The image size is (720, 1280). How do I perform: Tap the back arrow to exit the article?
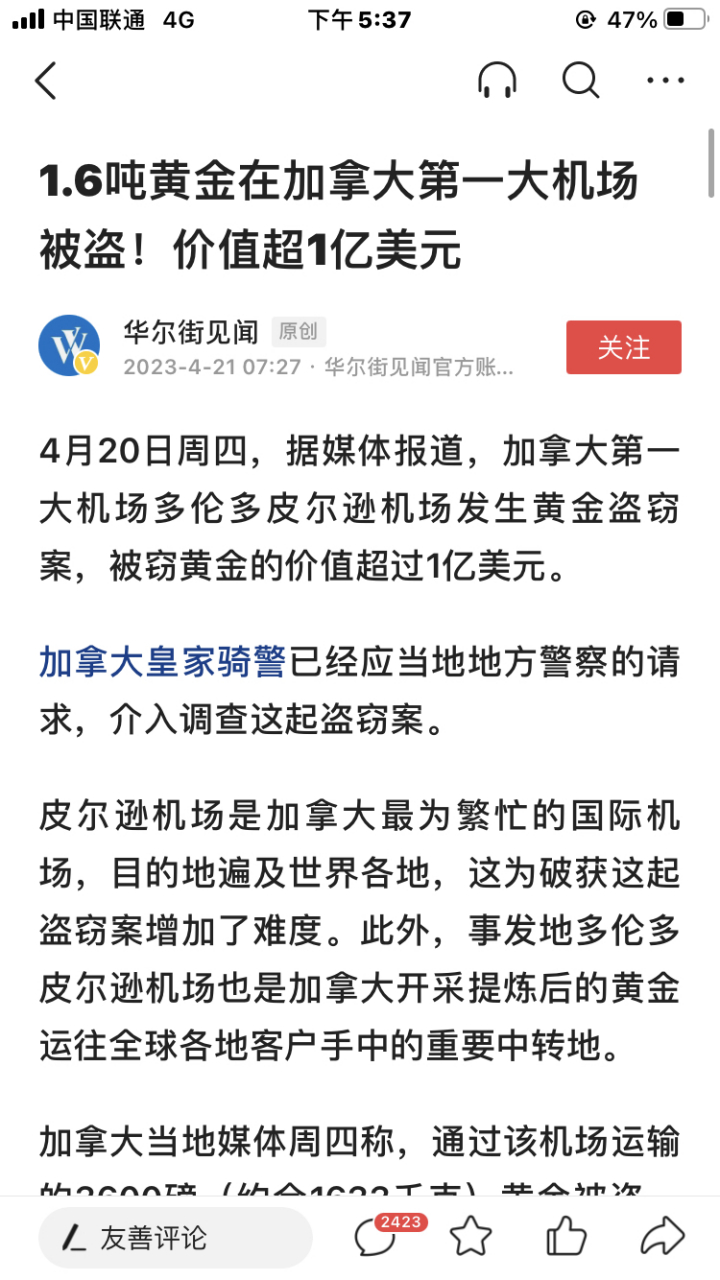[x=46, y=81]
